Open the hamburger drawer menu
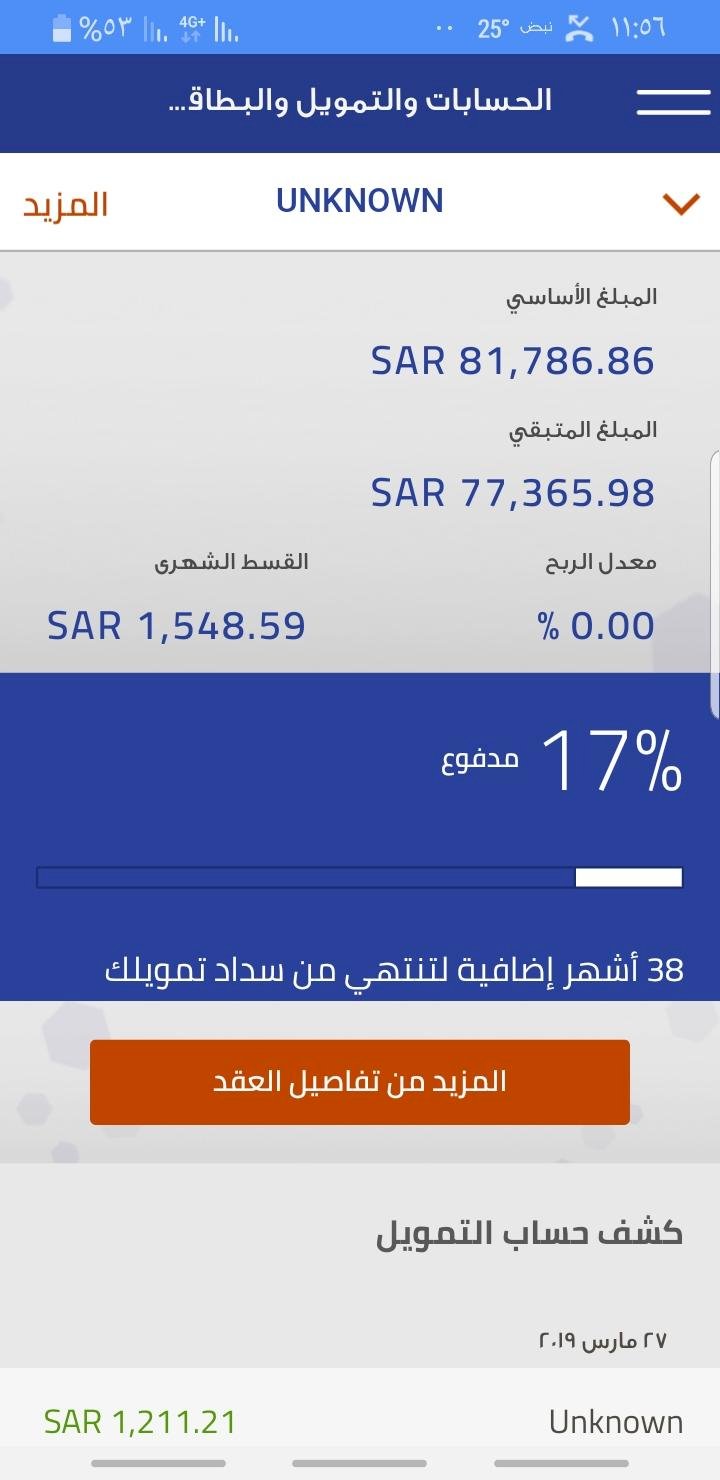 point(673,101)
